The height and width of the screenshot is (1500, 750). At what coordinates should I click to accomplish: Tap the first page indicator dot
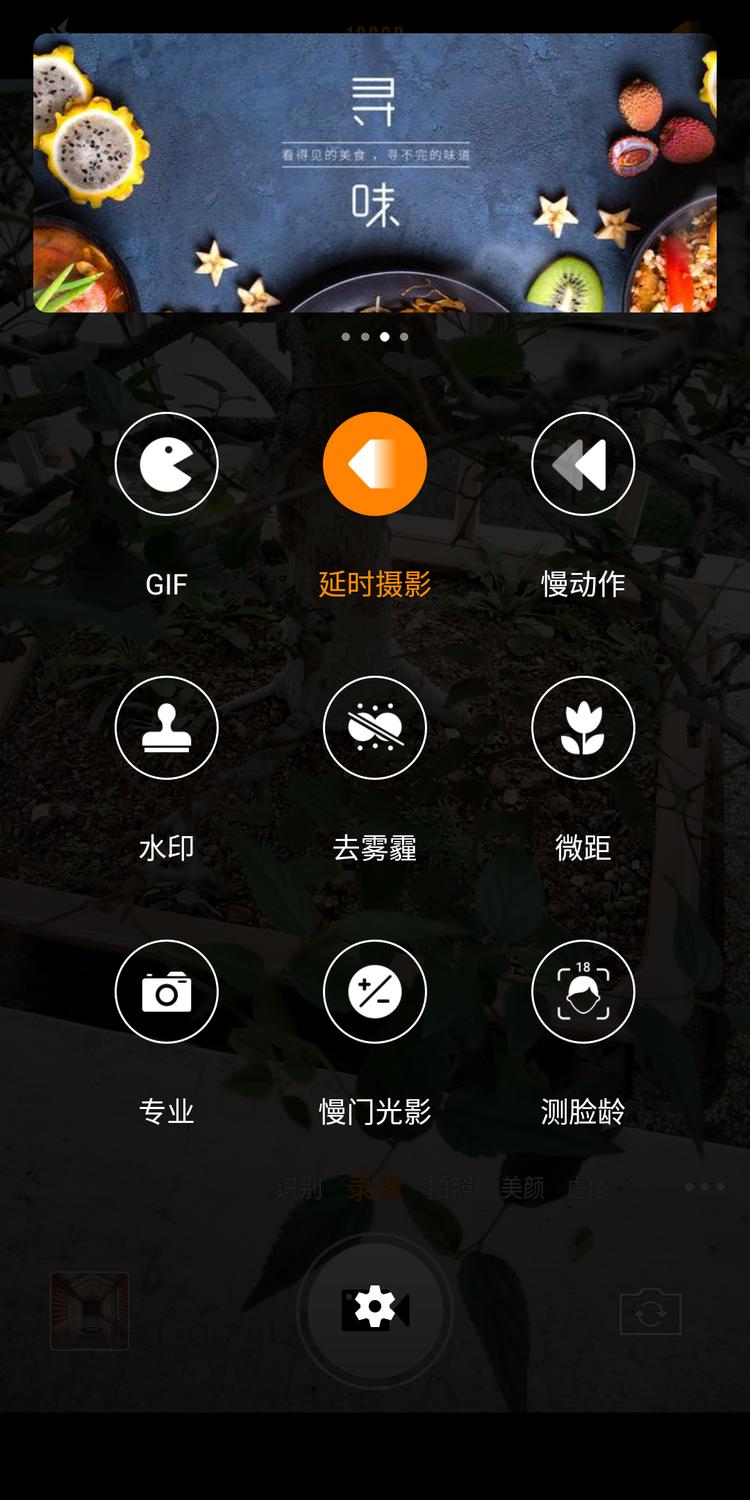[345, 337]
